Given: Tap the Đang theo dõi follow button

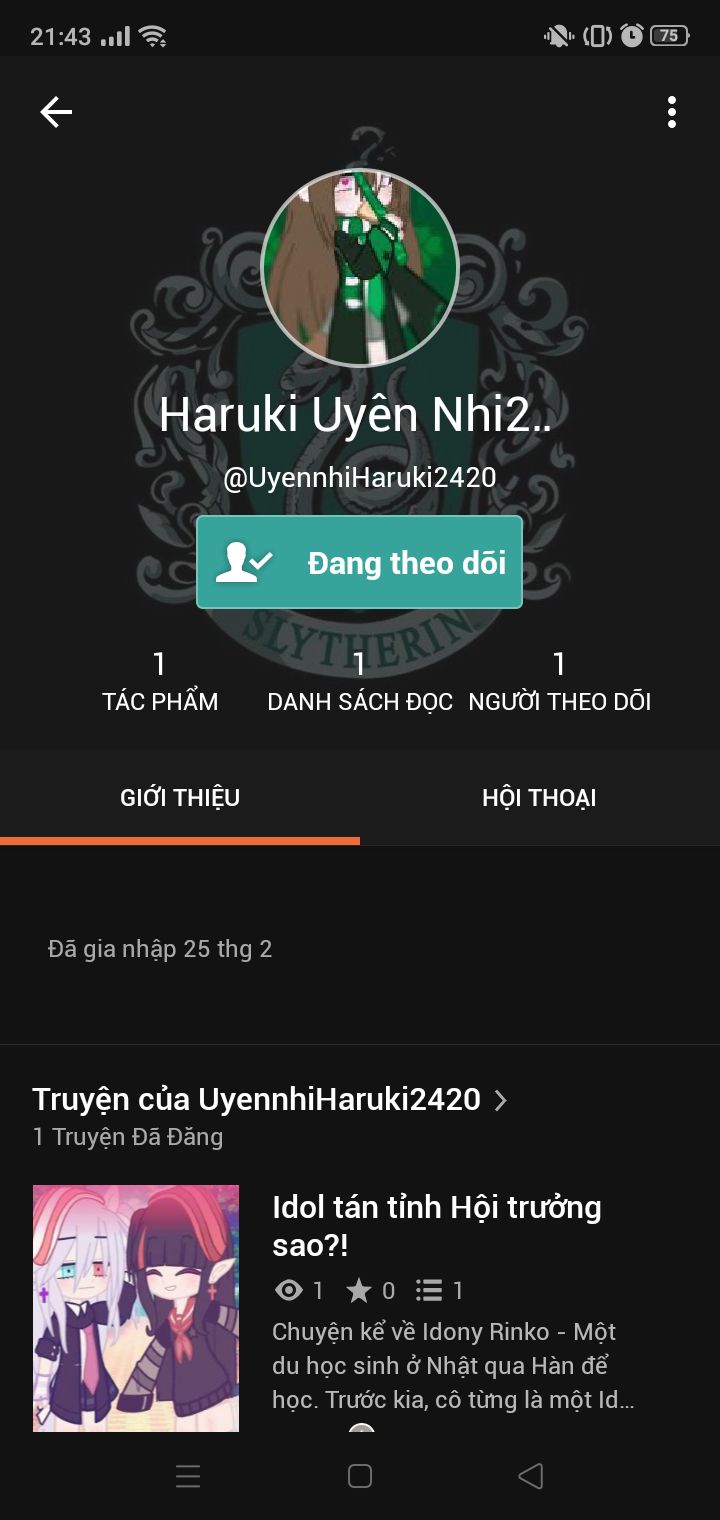Looking at the screenshot, I should (x=359, y=562).
